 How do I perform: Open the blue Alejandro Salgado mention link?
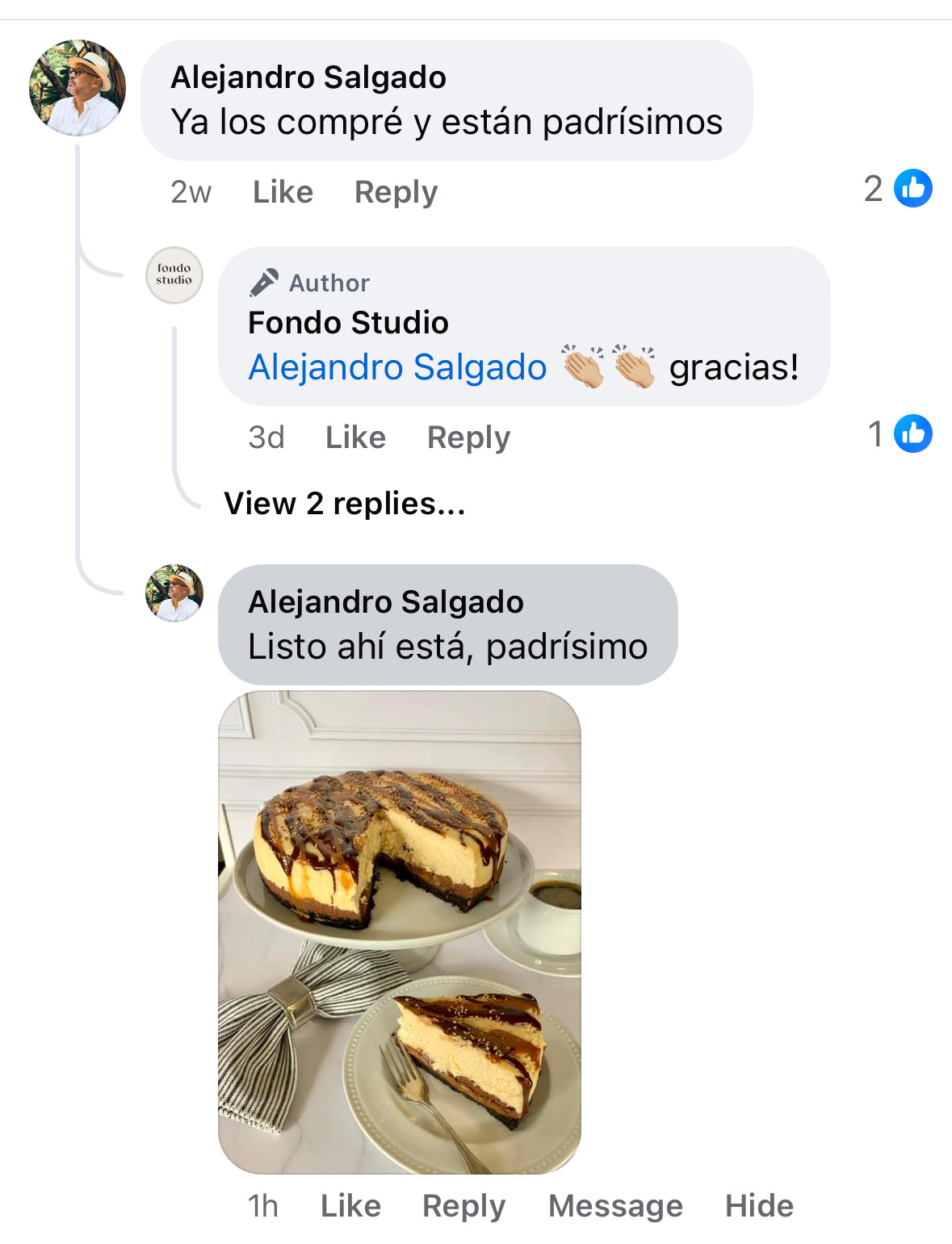[397, 367]
